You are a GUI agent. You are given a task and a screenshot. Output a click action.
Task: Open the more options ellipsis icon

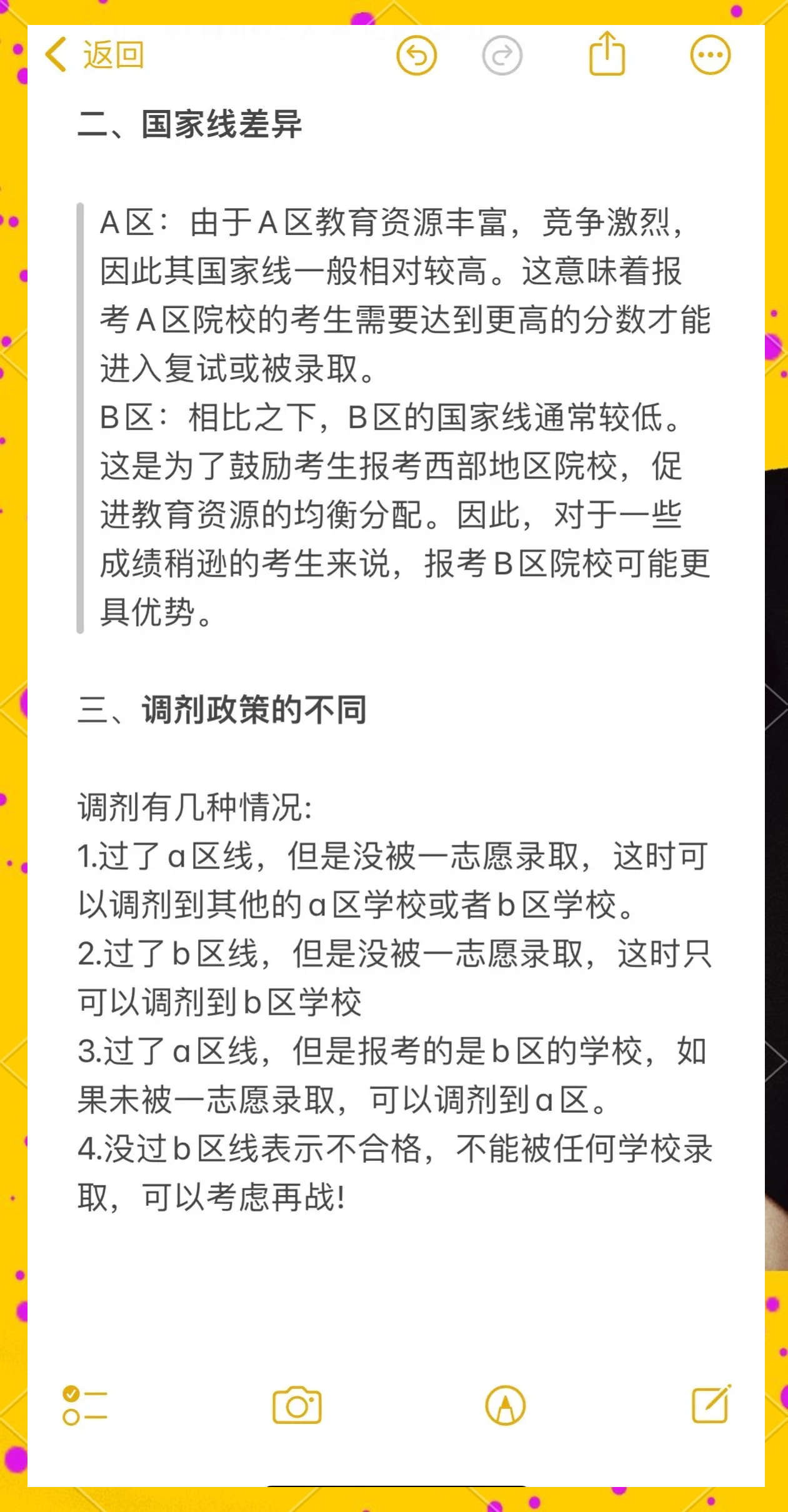coord(709,55)
